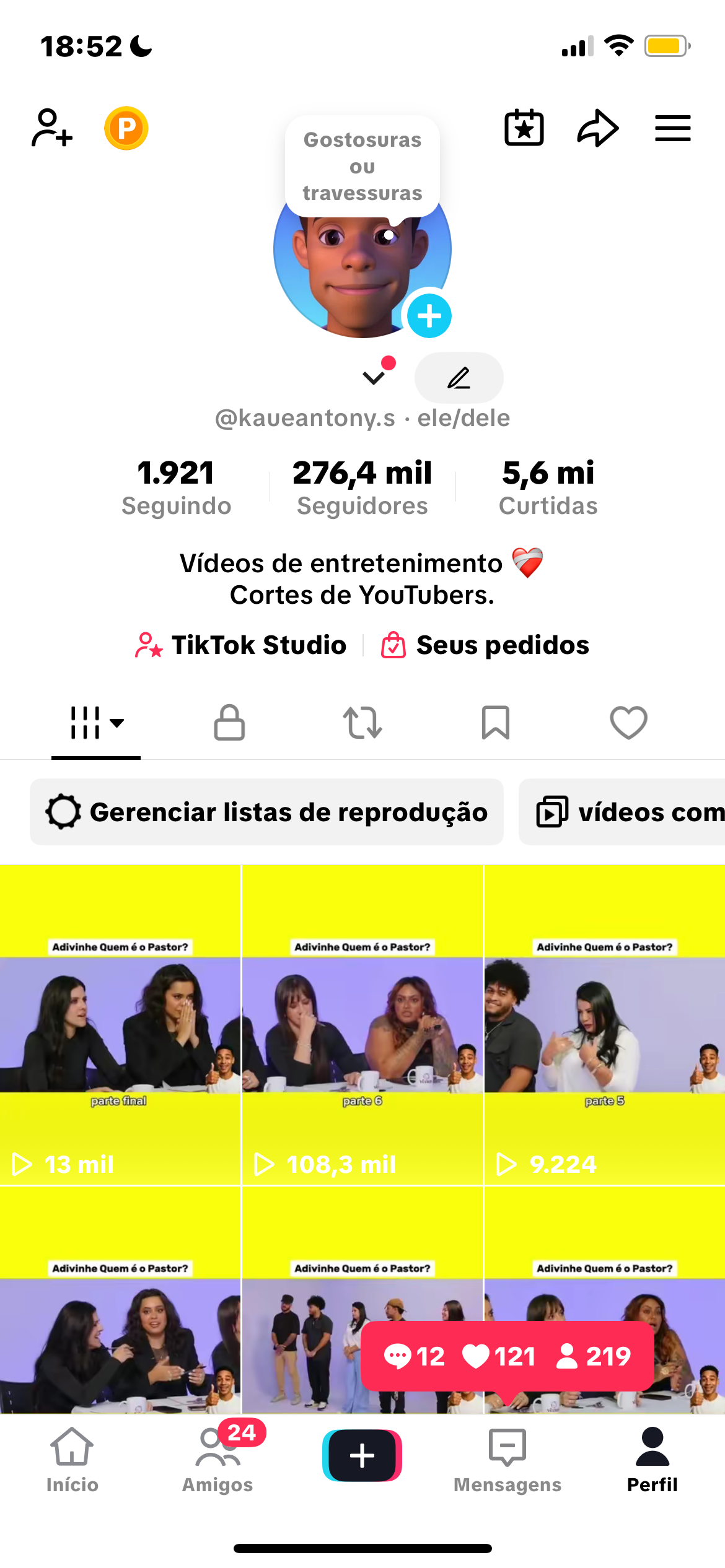Screen dimensions: 725x1568
Task: Switch to the liked videos heart tab
Action: (x=628, y=723)
